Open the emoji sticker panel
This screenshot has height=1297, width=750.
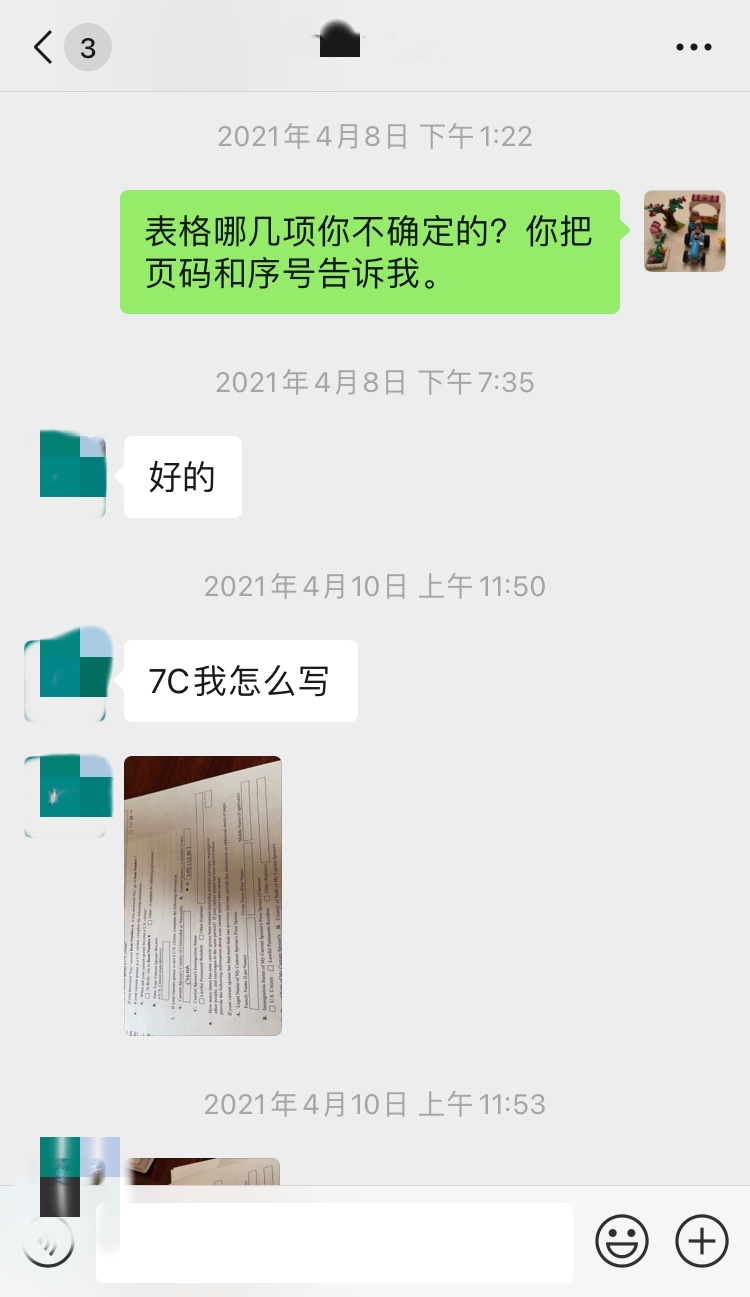click(622, 1242)
